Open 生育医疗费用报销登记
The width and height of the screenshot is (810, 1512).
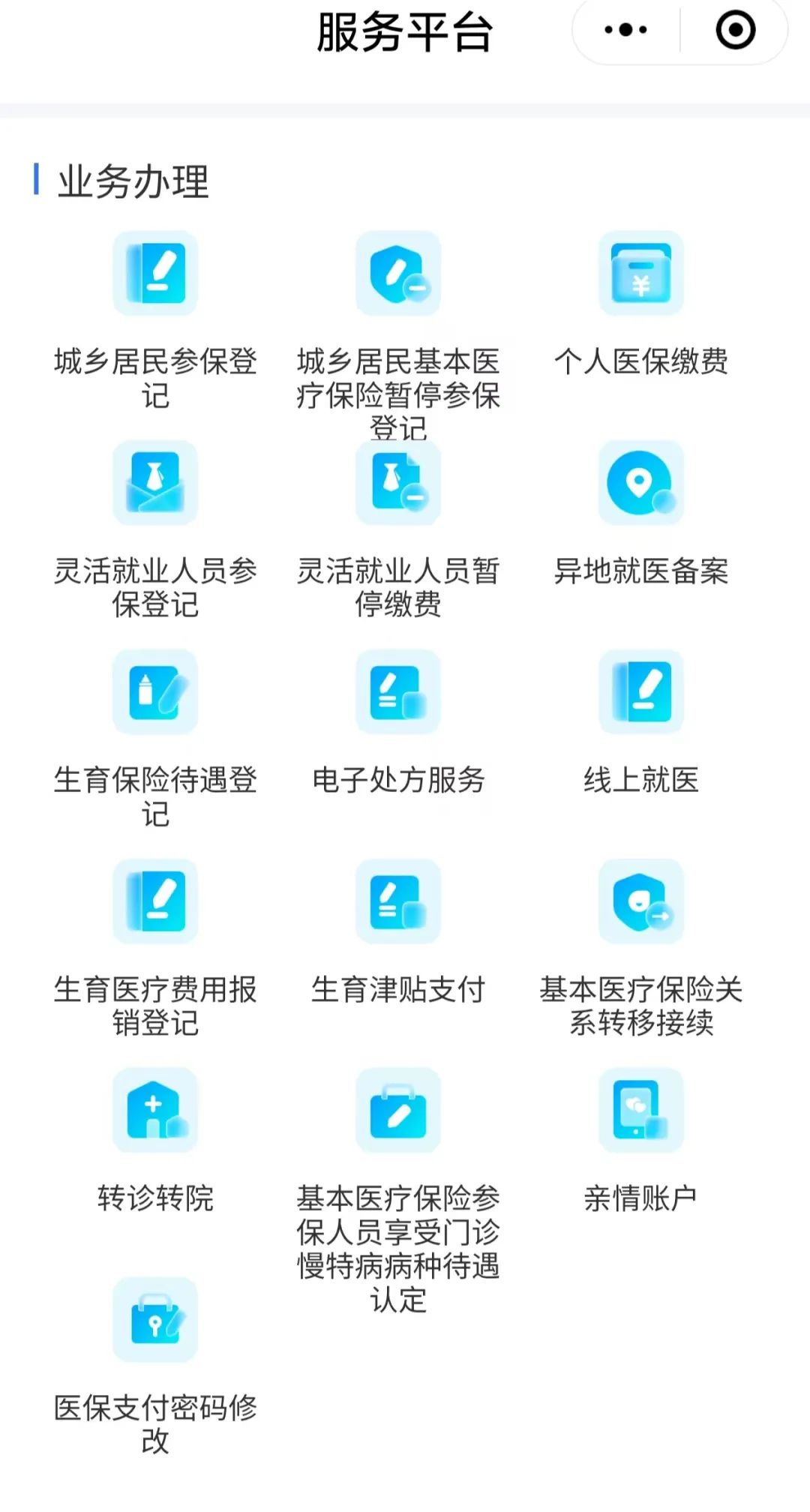[155, 949]
